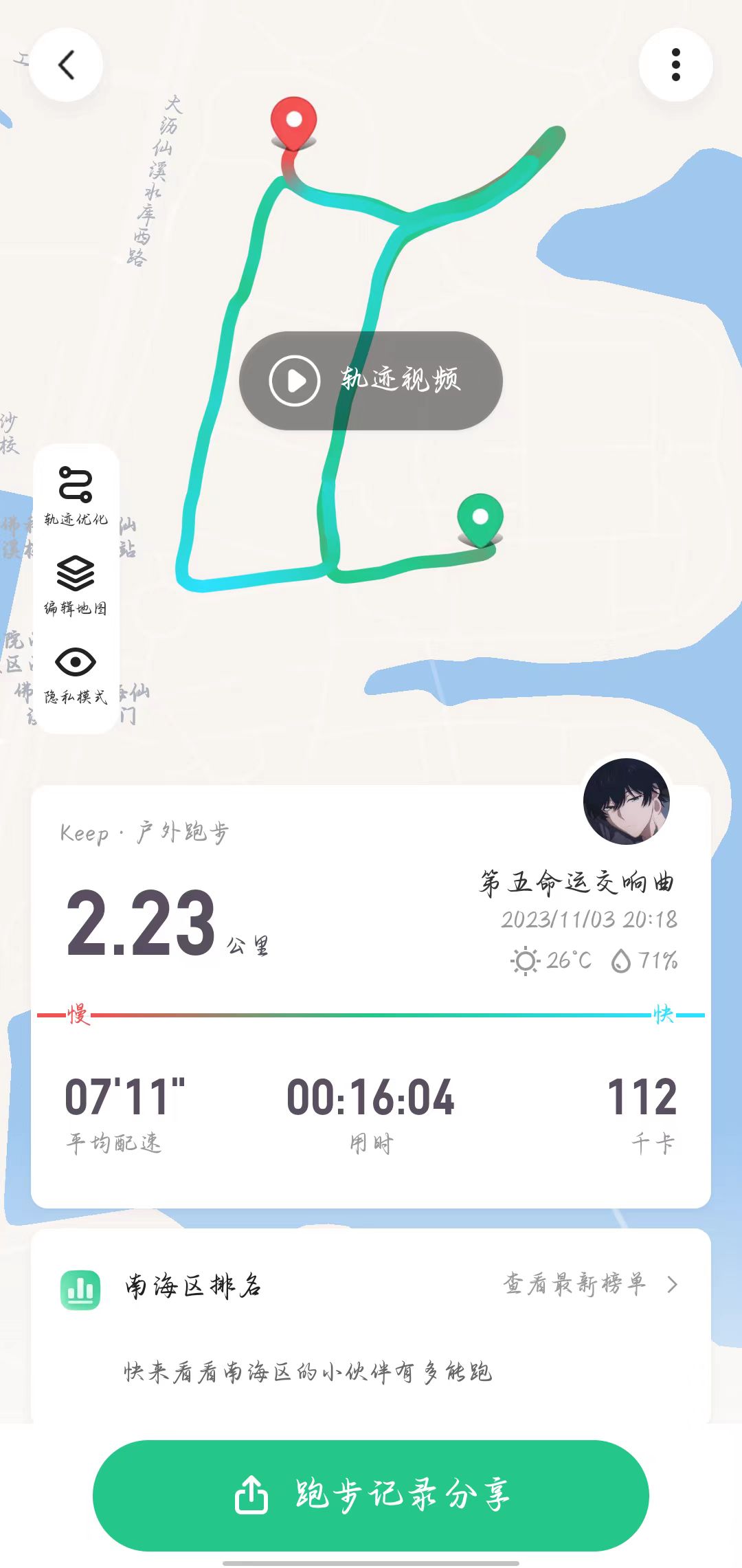Tap 跑步记录分享 to share run
Screen dimensions: 742x1568
(x=371, y=1495)
